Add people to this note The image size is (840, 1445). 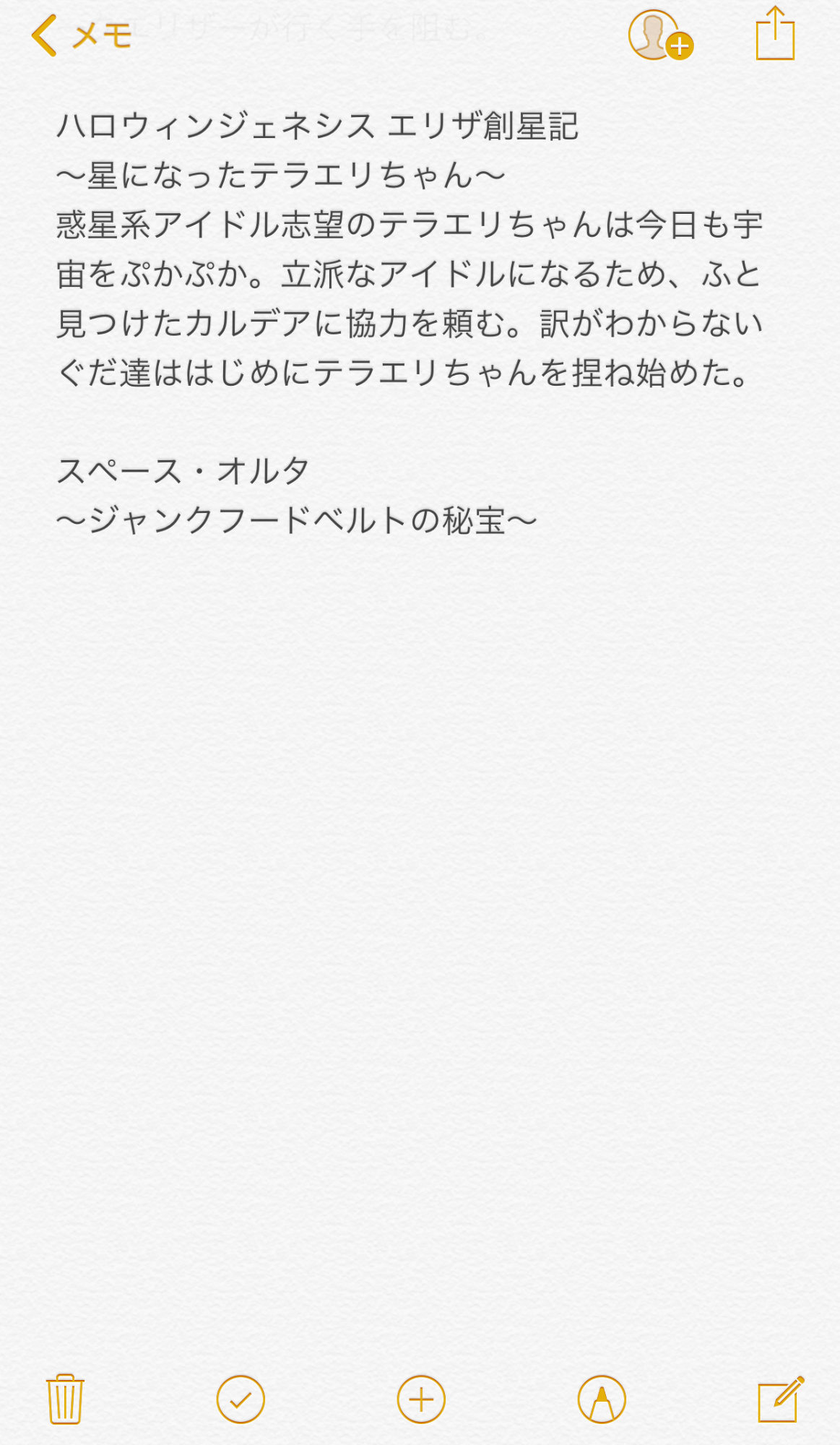coord(659,35)
